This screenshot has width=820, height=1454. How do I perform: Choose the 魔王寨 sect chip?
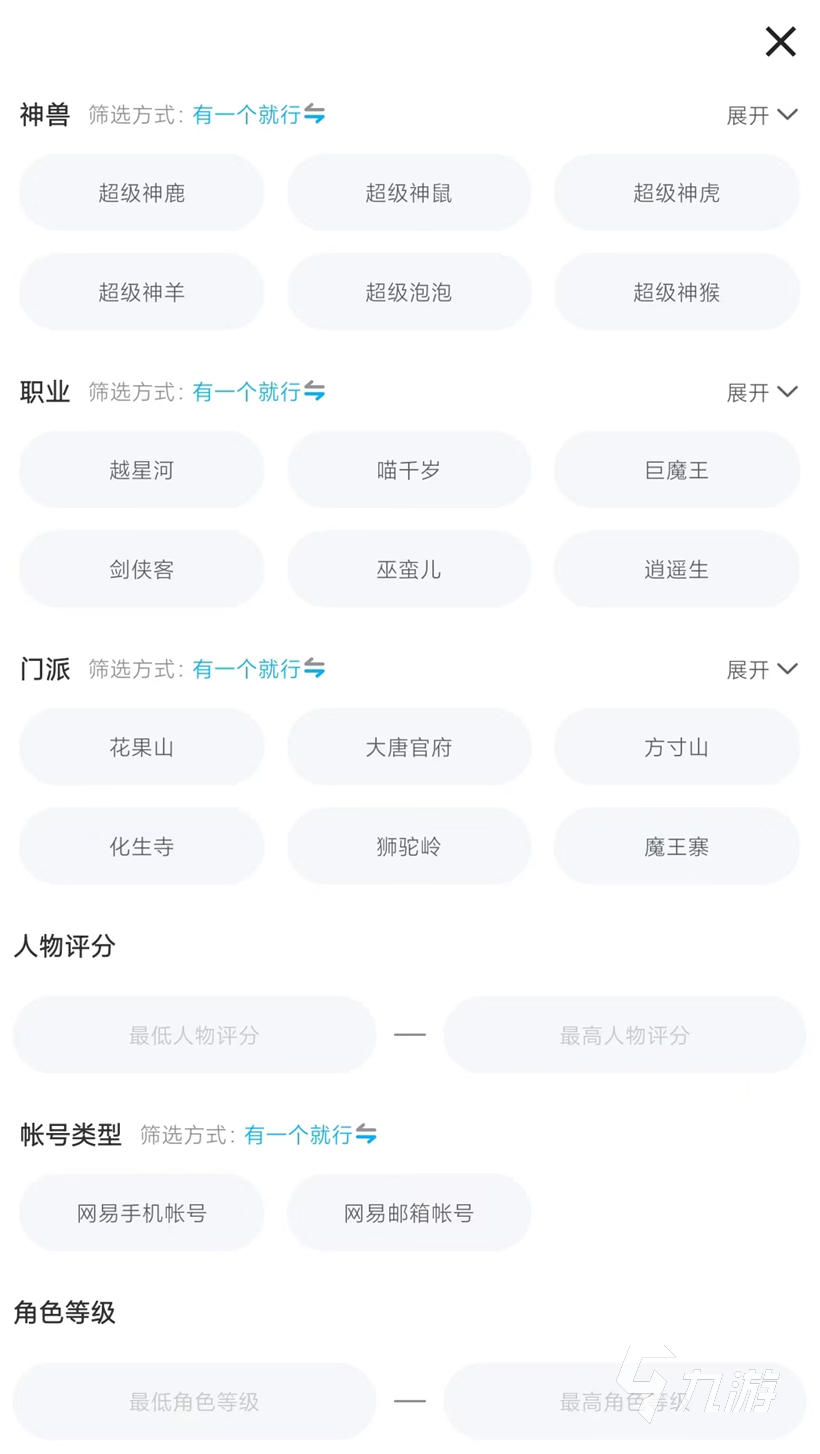tap(677, 847)
